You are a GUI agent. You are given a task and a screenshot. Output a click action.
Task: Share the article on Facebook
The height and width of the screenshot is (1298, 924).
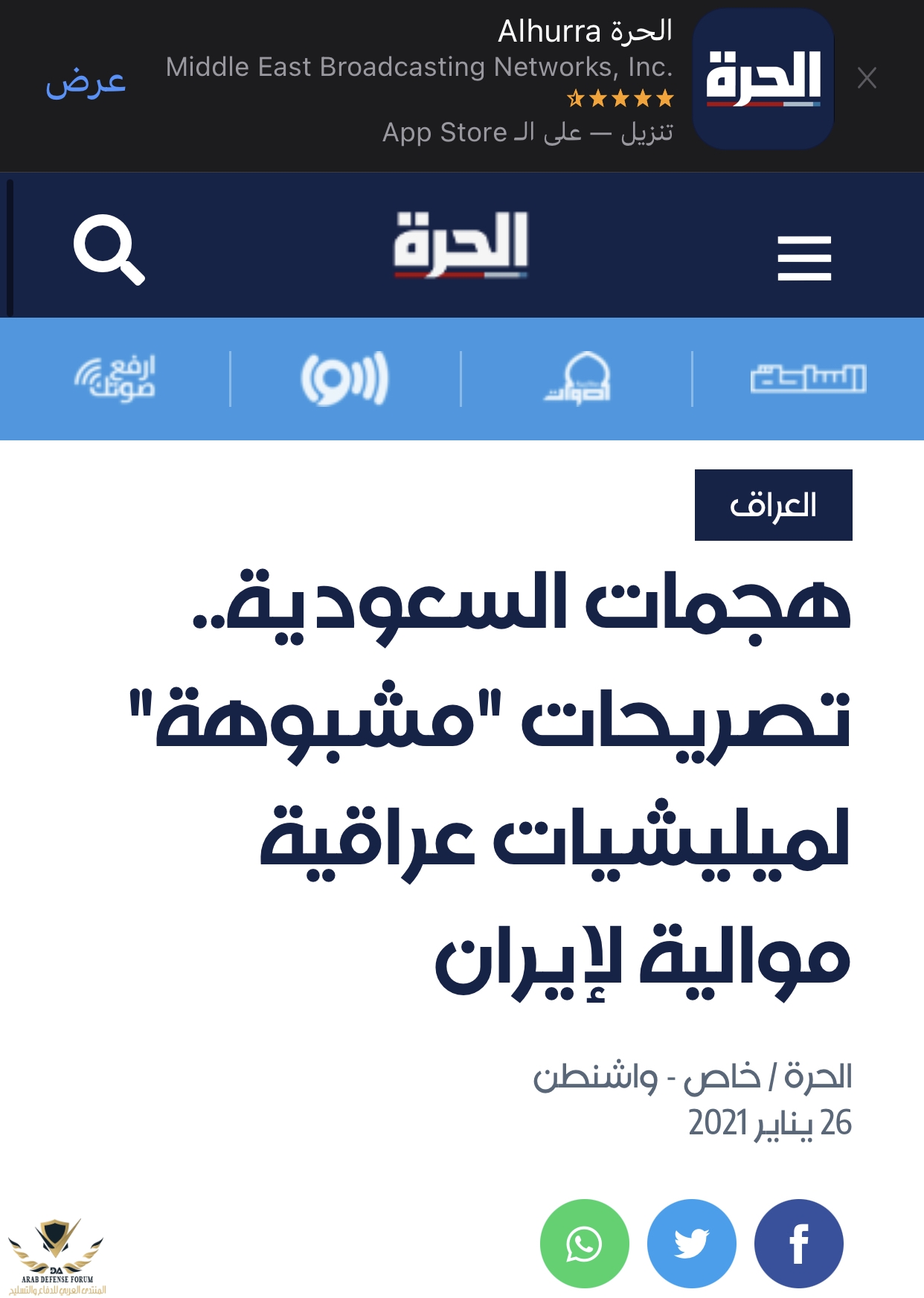click(x=798, y=1243)
